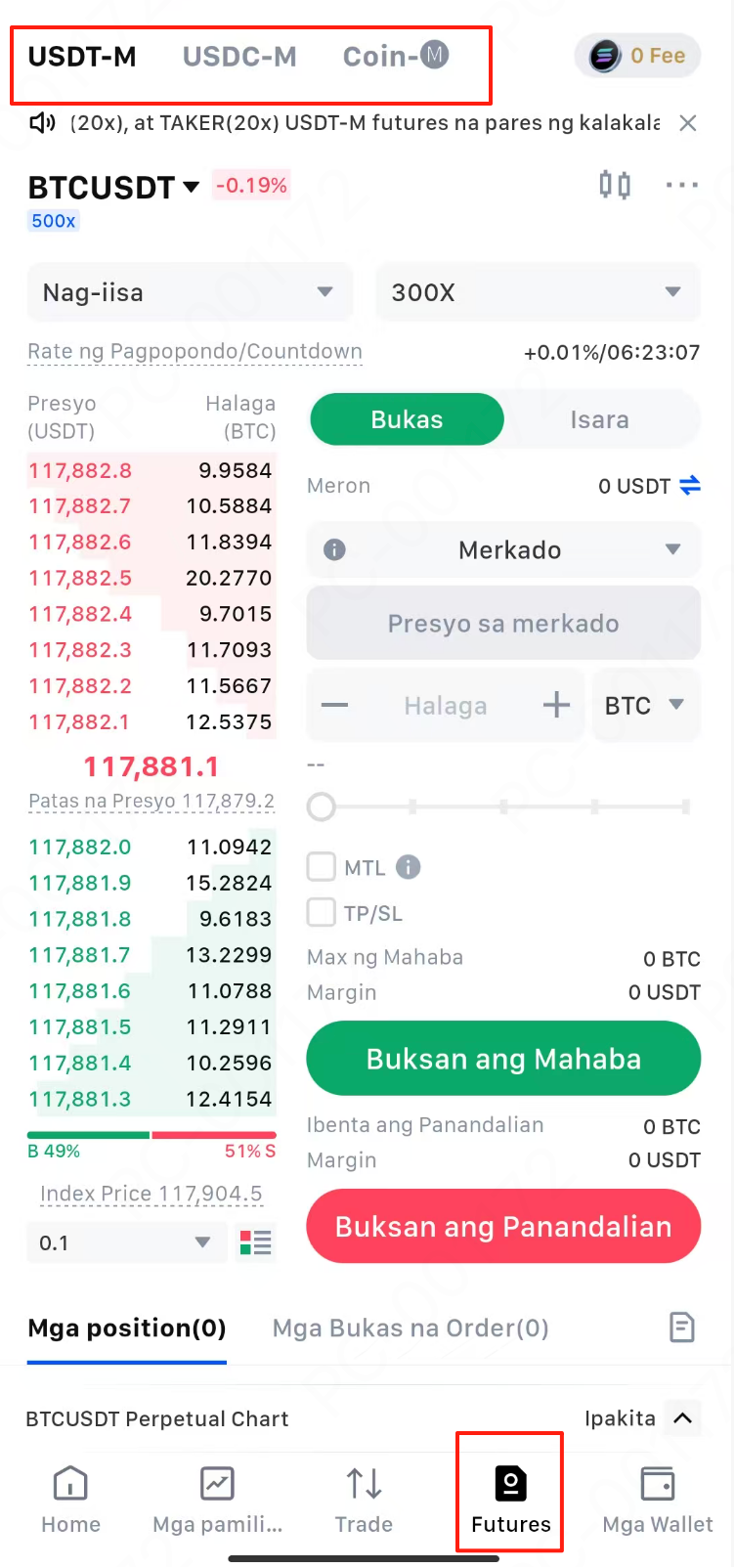
Task: Enable the MTL checkbox
Action: coord(322,867)
